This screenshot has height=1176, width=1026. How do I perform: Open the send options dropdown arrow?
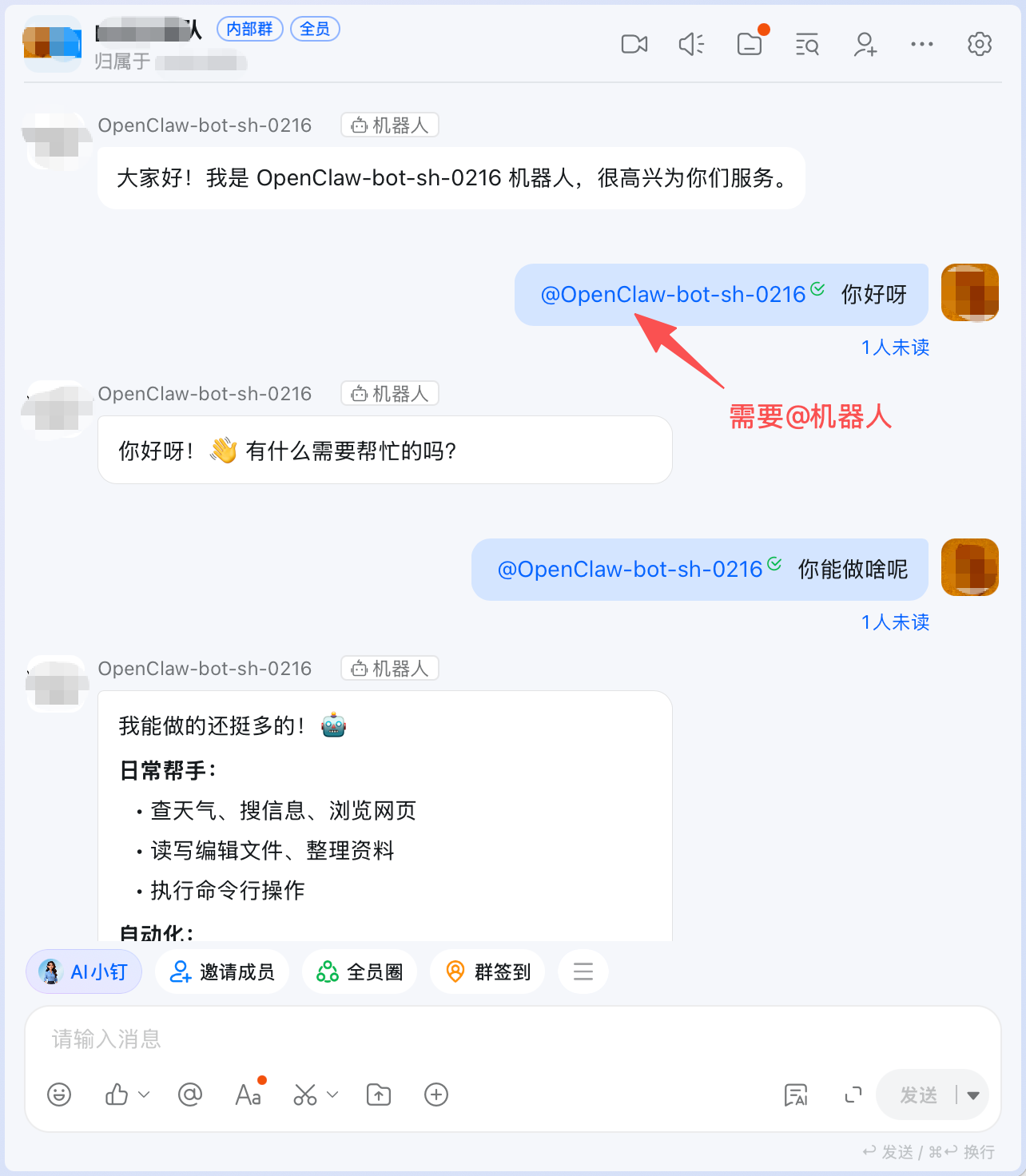pos(973,1095)
